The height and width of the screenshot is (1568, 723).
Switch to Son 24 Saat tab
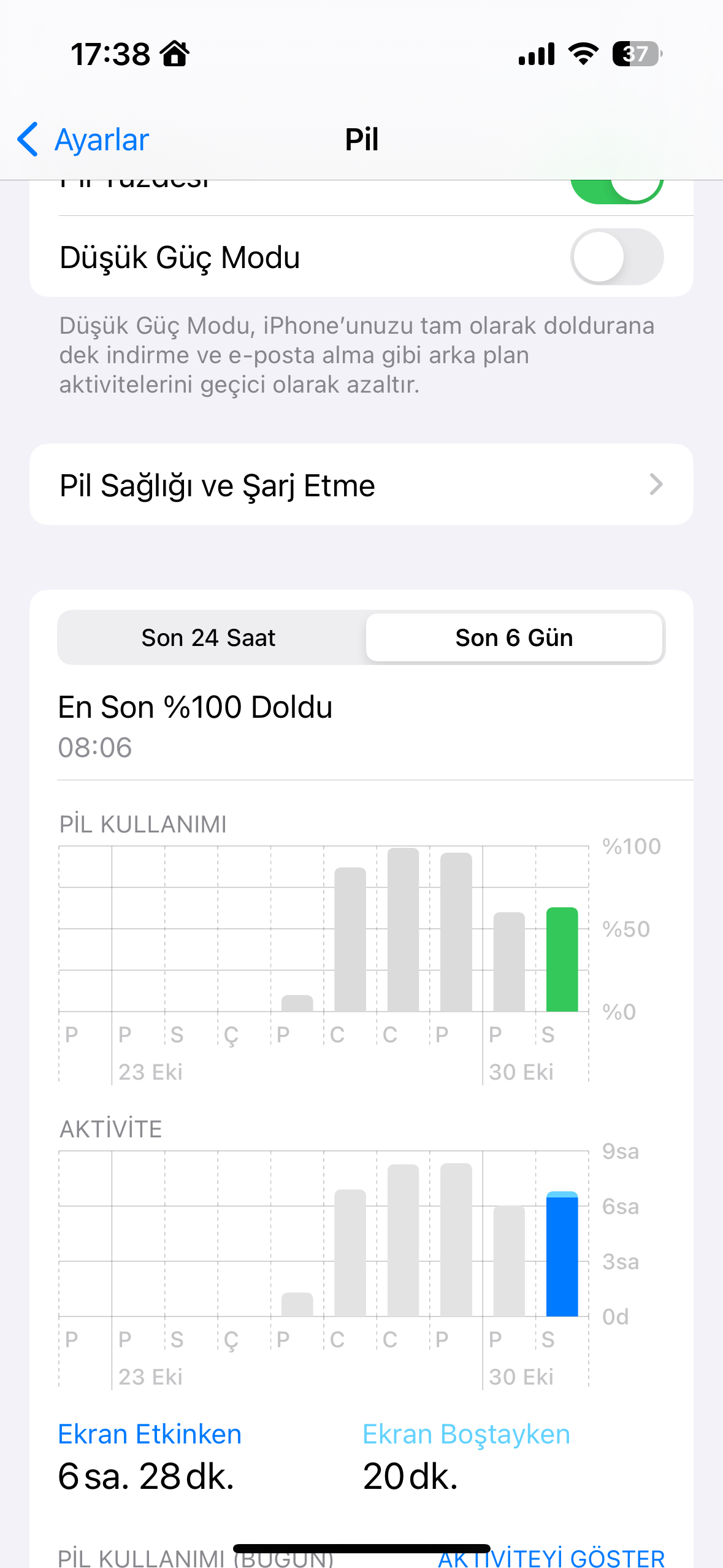(x=209, y=637)
